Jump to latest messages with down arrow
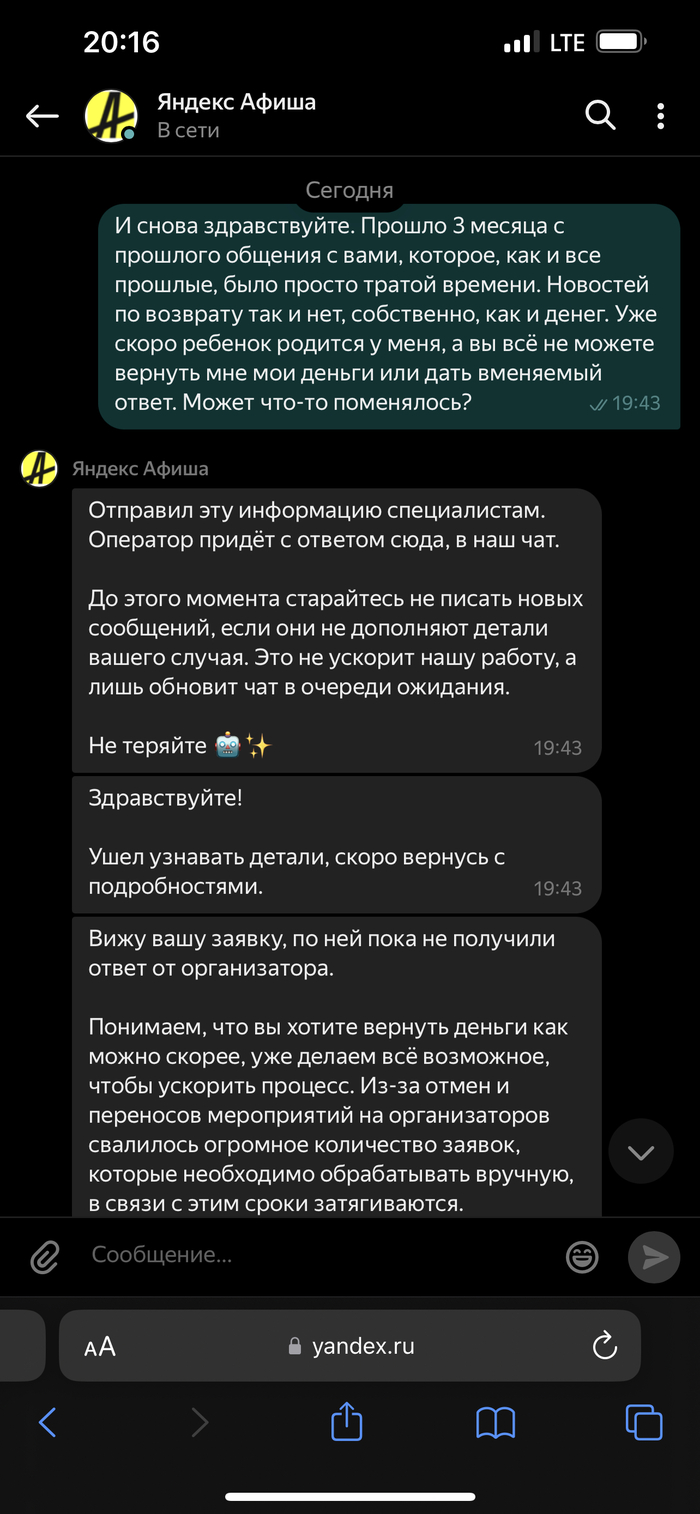 (x=641, y=1153)
